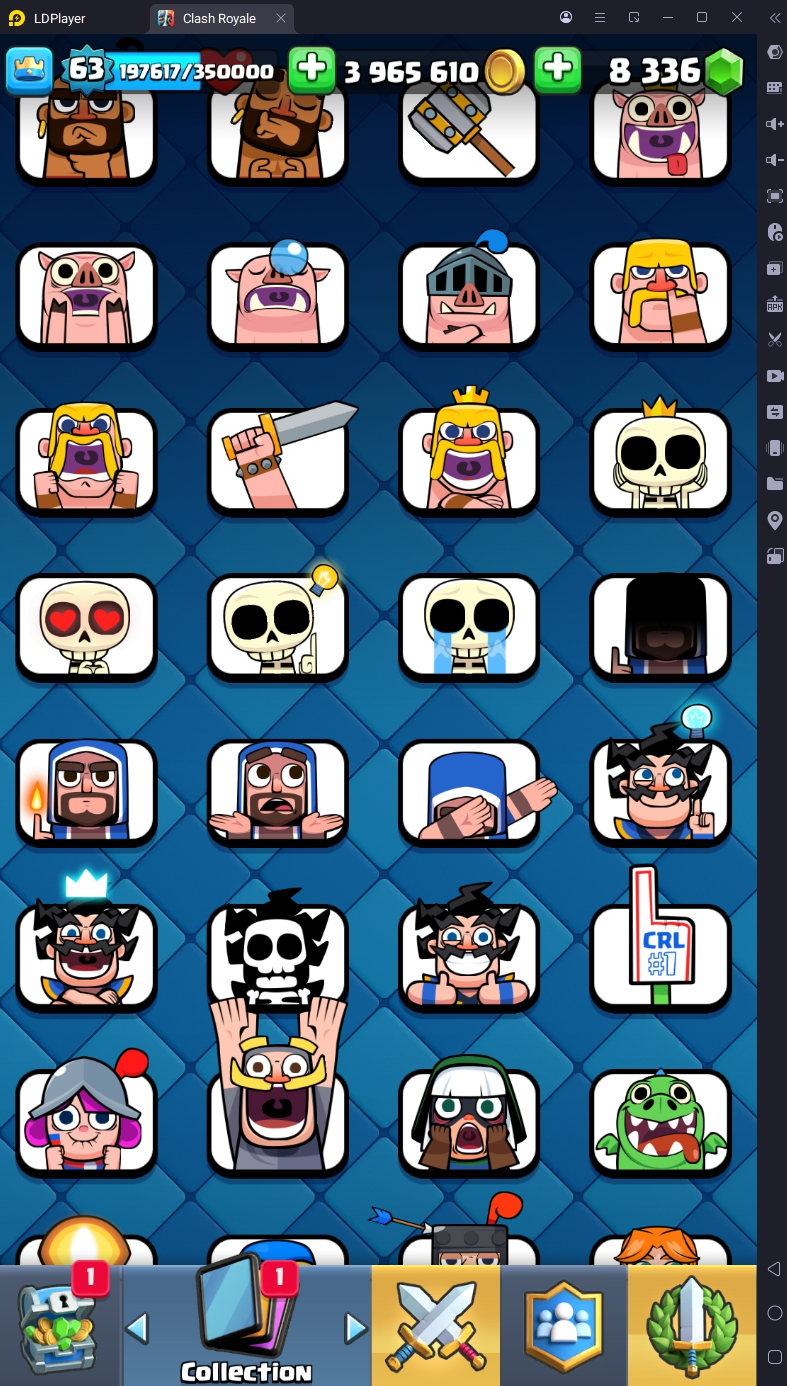Select the hog with ice cube emote
The height and width of the screenshot is (1386, 787).
click(x=278, y=295)
